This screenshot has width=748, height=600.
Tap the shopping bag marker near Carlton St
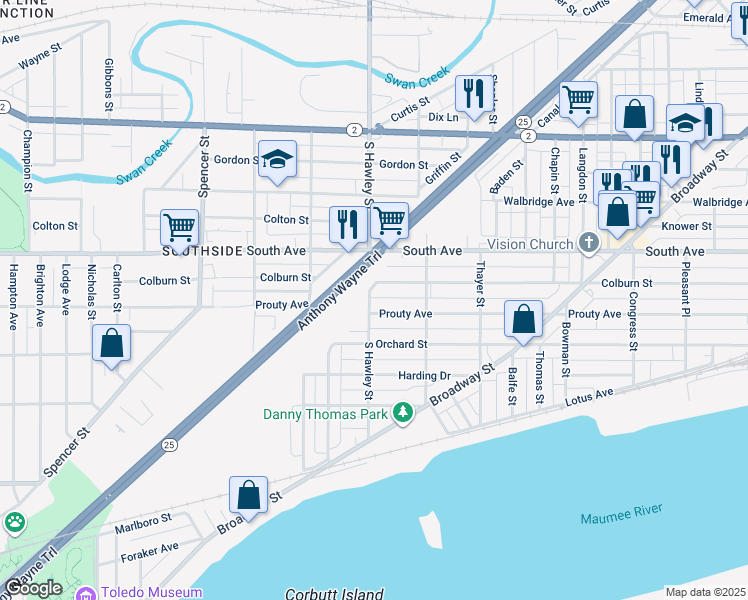click(111, 346)
